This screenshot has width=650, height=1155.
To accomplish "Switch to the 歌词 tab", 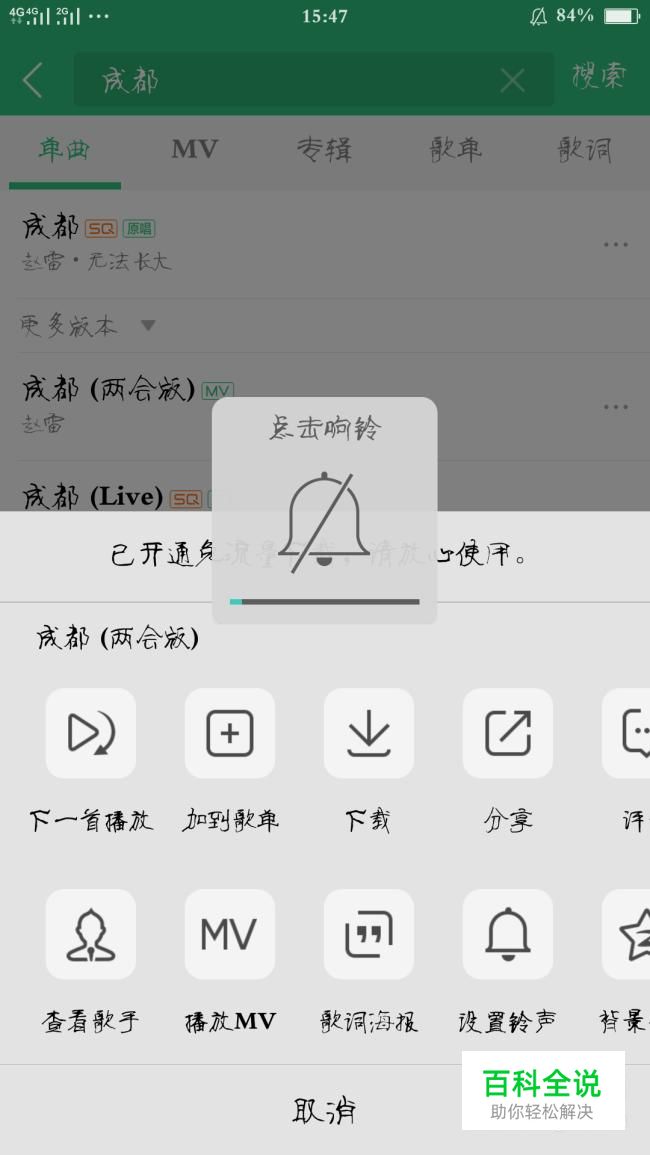I will pyautogui.click(x=585, y=150).
